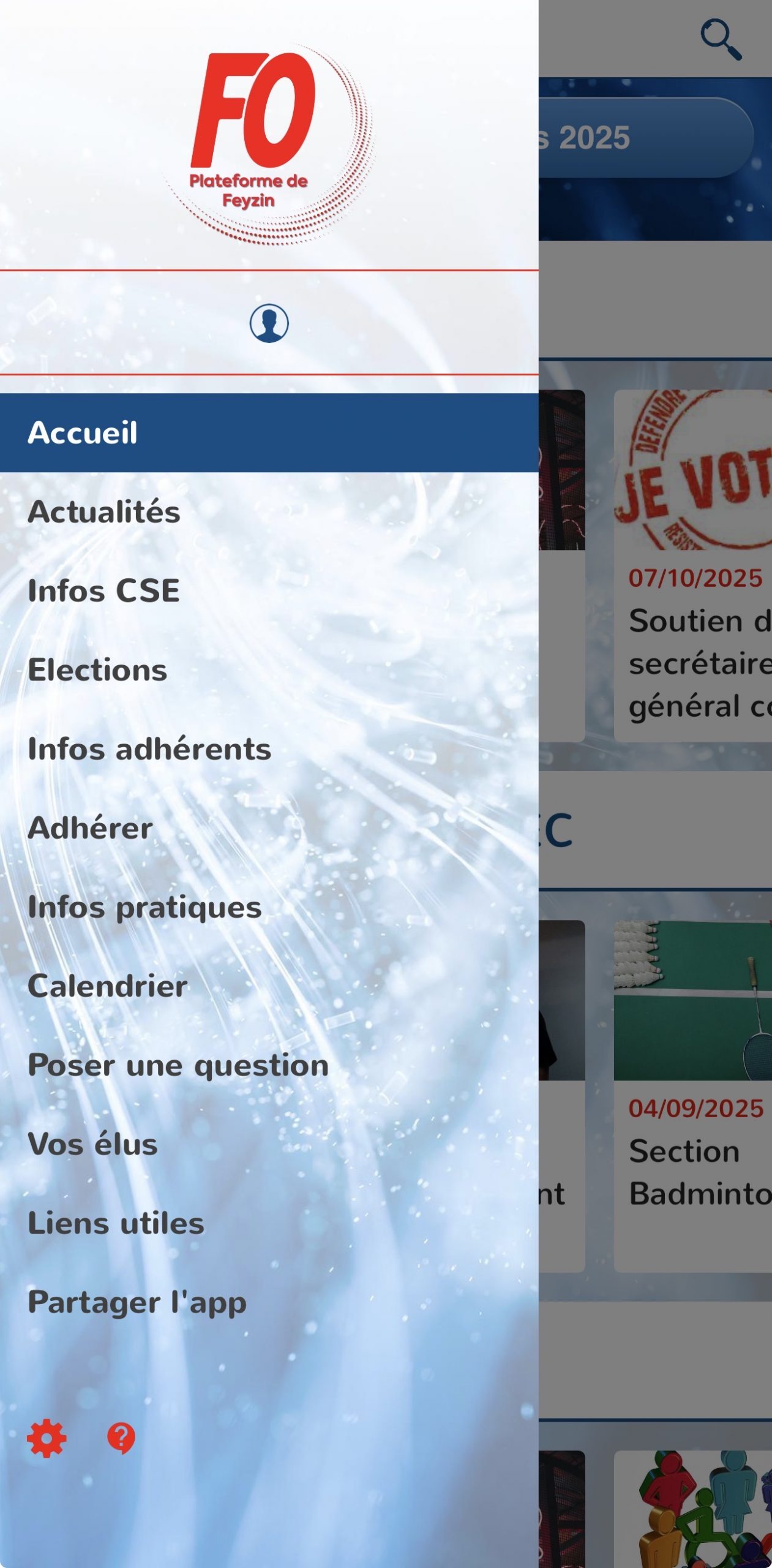Go to Infos CSE

(104, 590)
